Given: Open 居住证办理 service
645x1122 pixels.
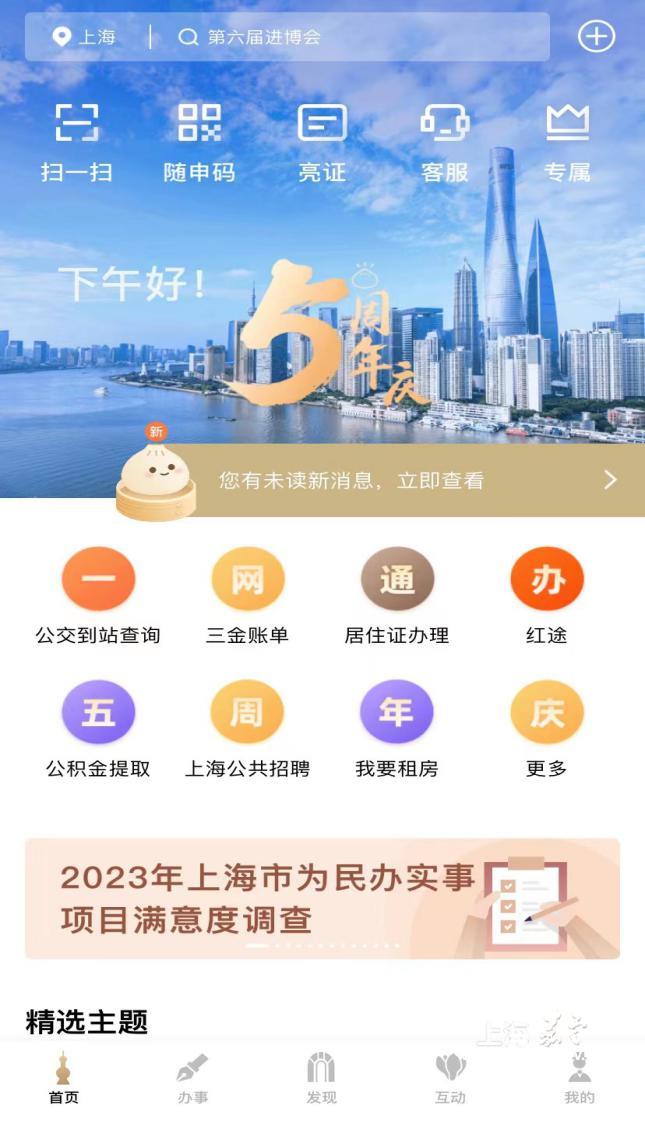Looking at the screenshot, I should [397, 596].
